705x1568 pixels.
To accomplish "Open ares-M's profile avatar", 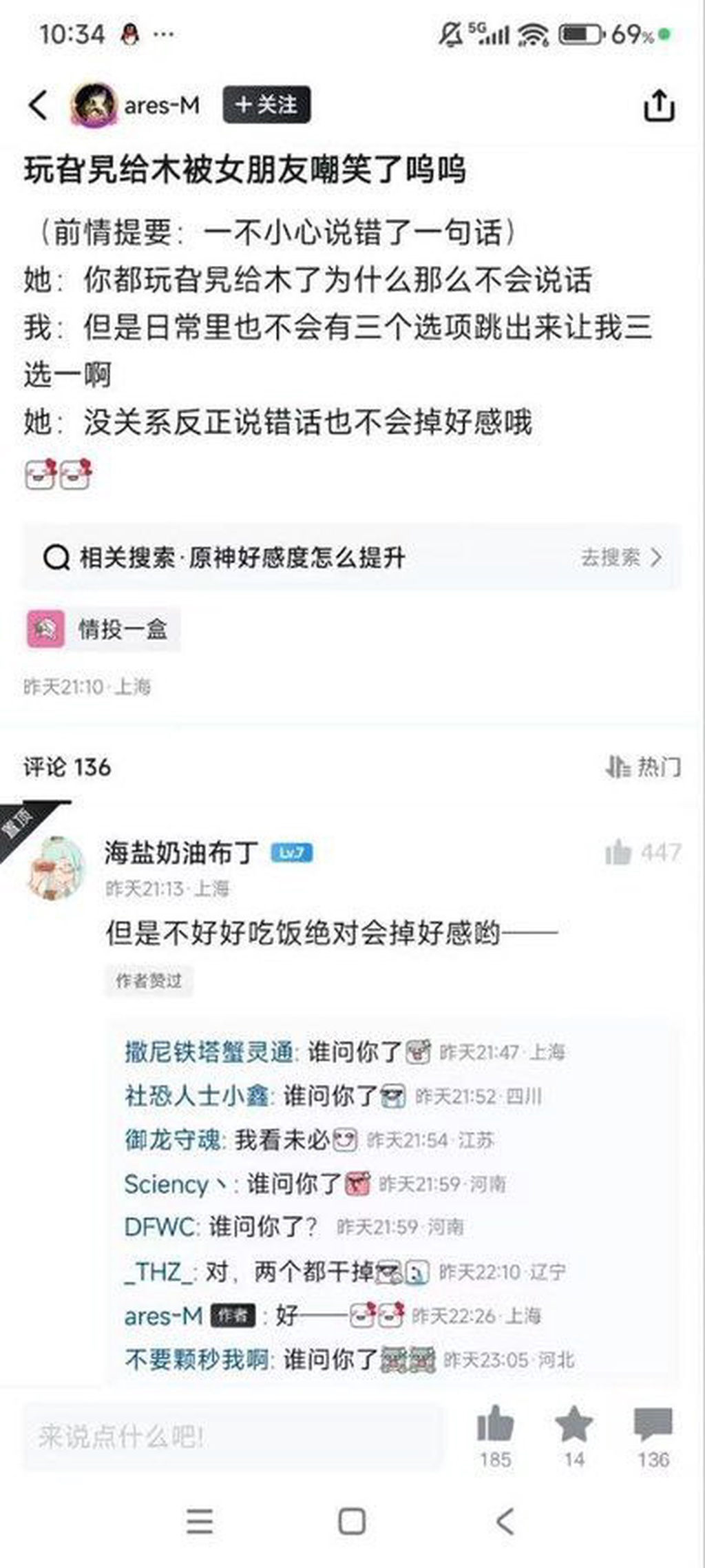I will tap(93, 105).
